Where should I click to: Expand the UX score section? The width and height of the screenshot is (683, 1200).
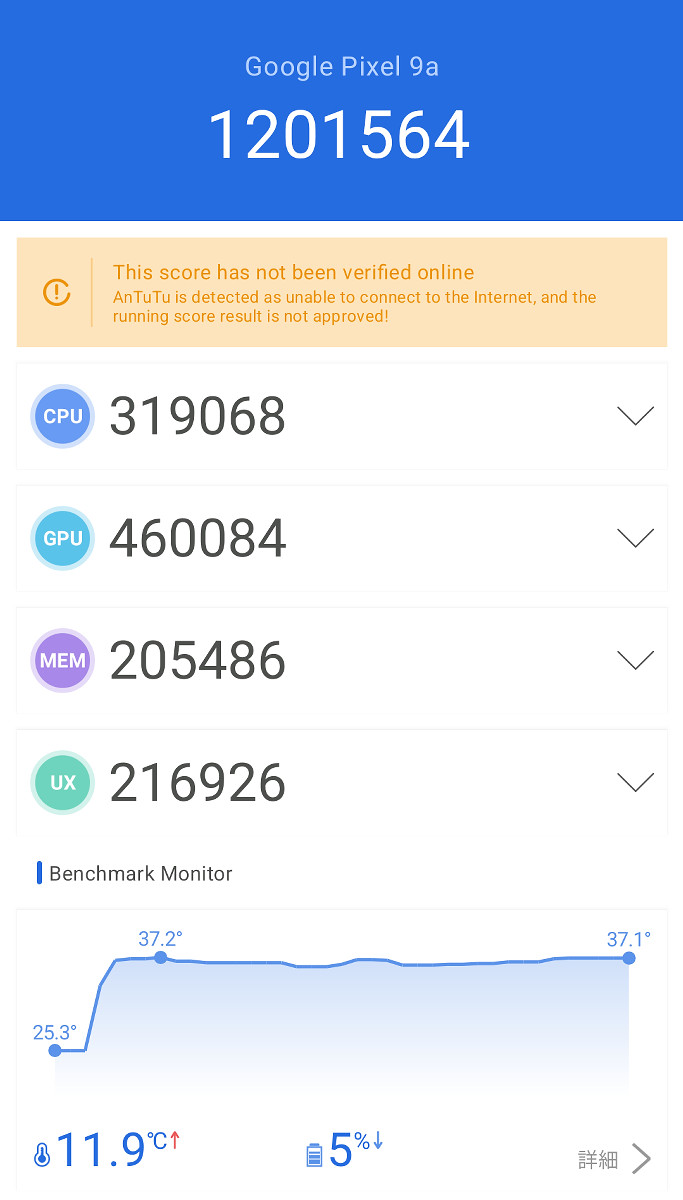(635, 782)
